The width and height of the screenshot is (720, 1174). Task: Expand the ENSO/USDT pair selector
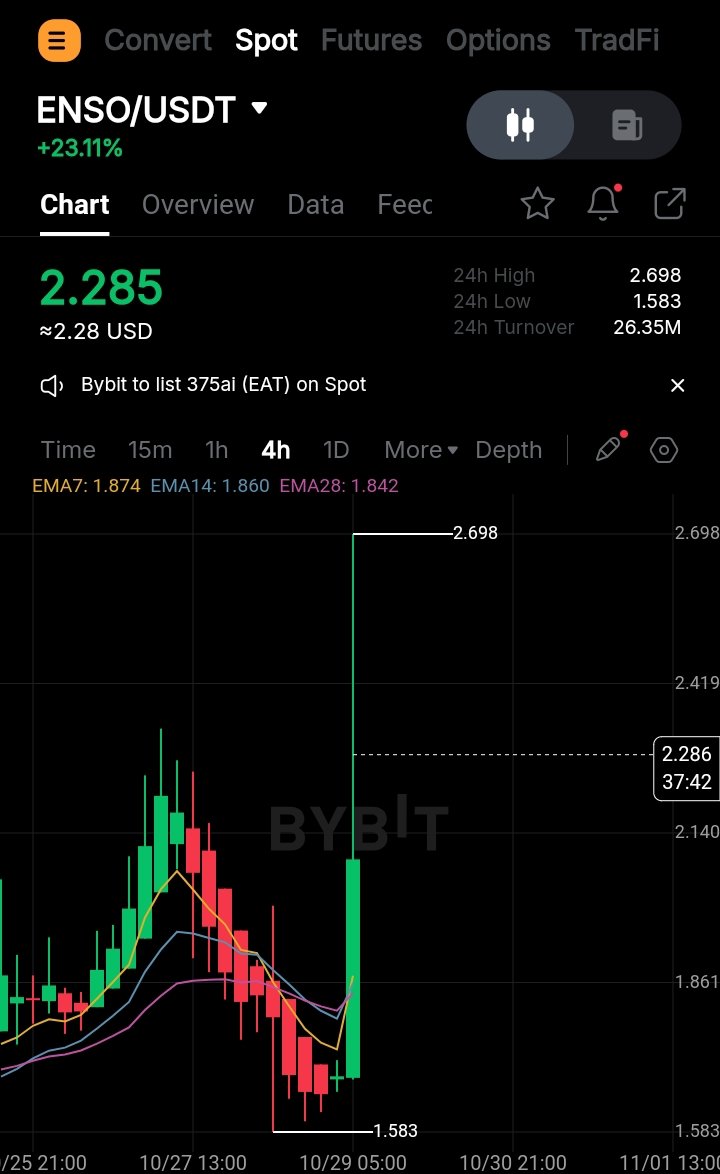tap(259, 108)
